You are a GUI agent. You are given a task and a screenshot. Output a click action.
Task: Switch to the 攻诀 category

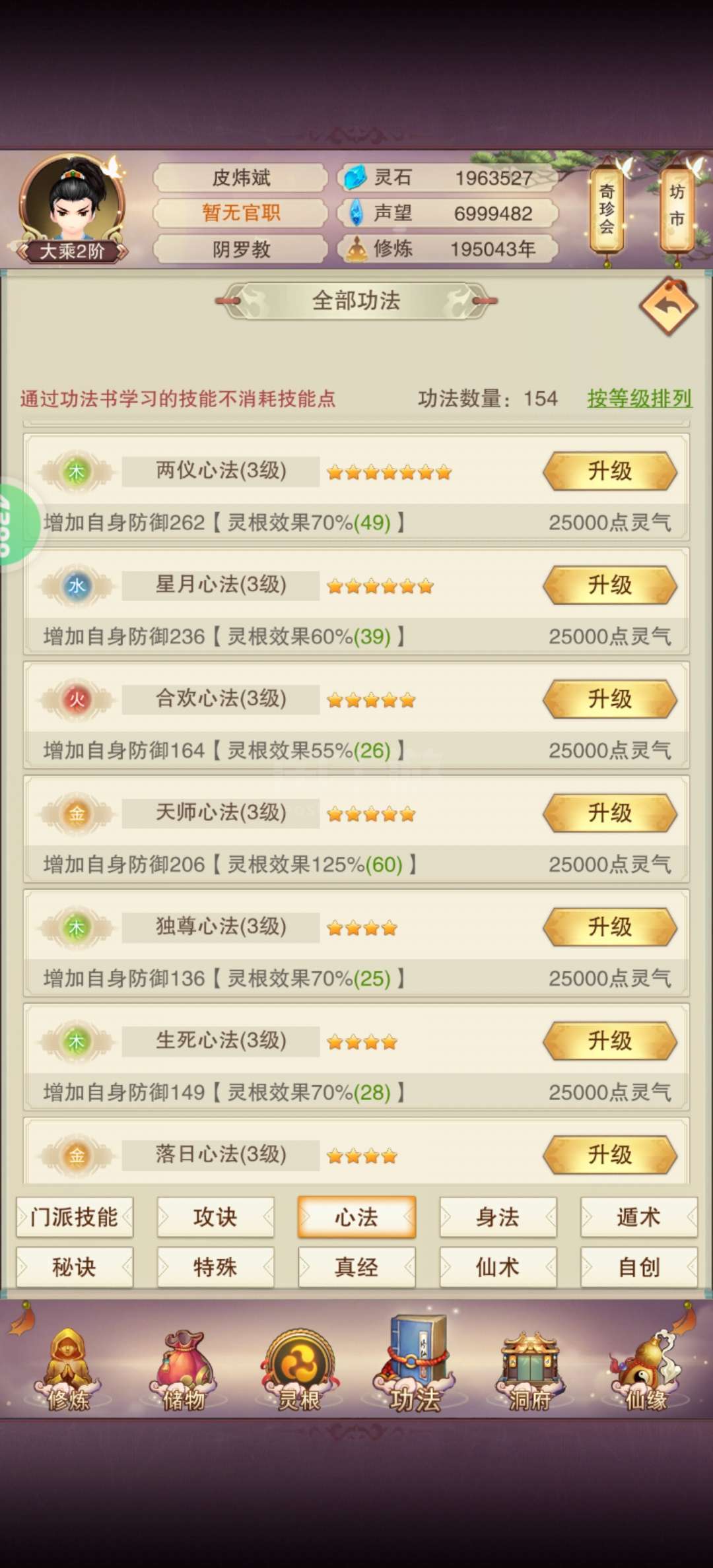point(215,1217)
